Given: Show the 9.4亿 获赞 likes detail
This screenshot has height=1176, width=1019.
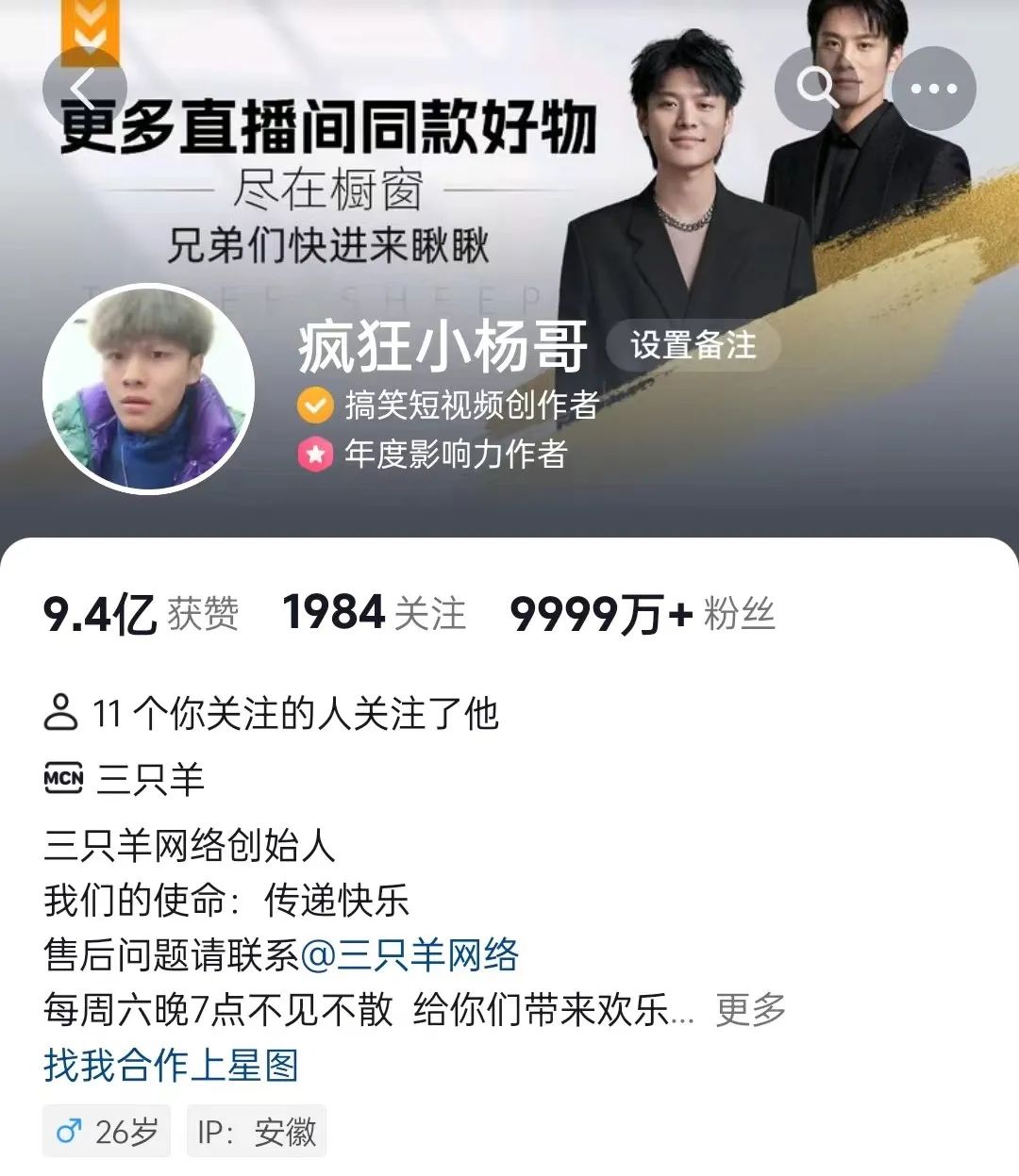Looking at the screenshot, I should [x=141, y=614].
